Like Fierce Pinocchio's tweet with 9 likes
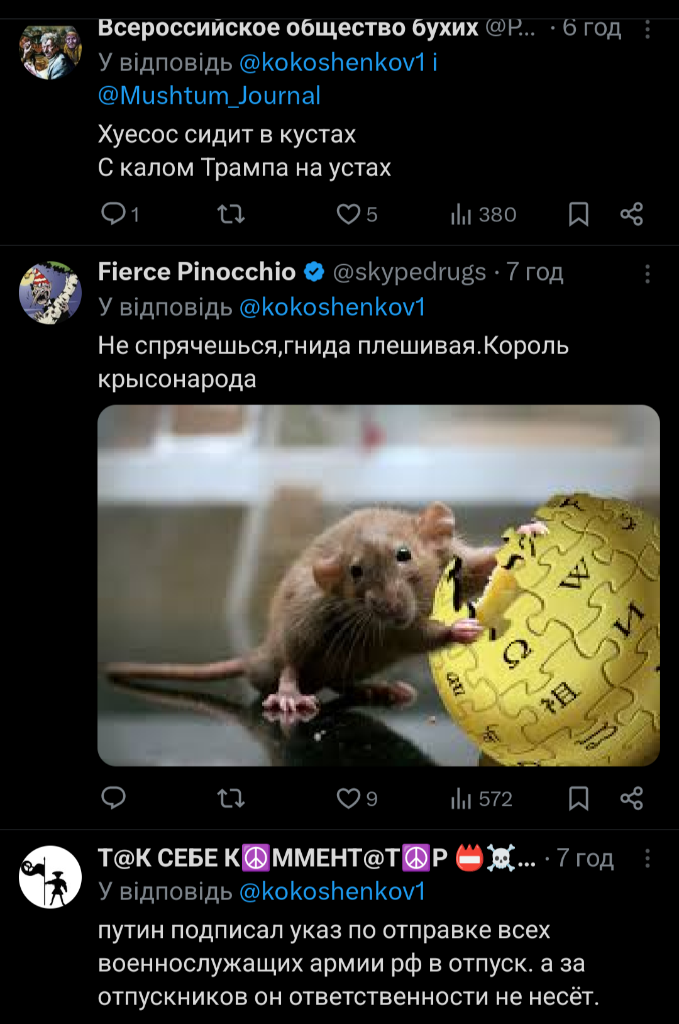 348,798
